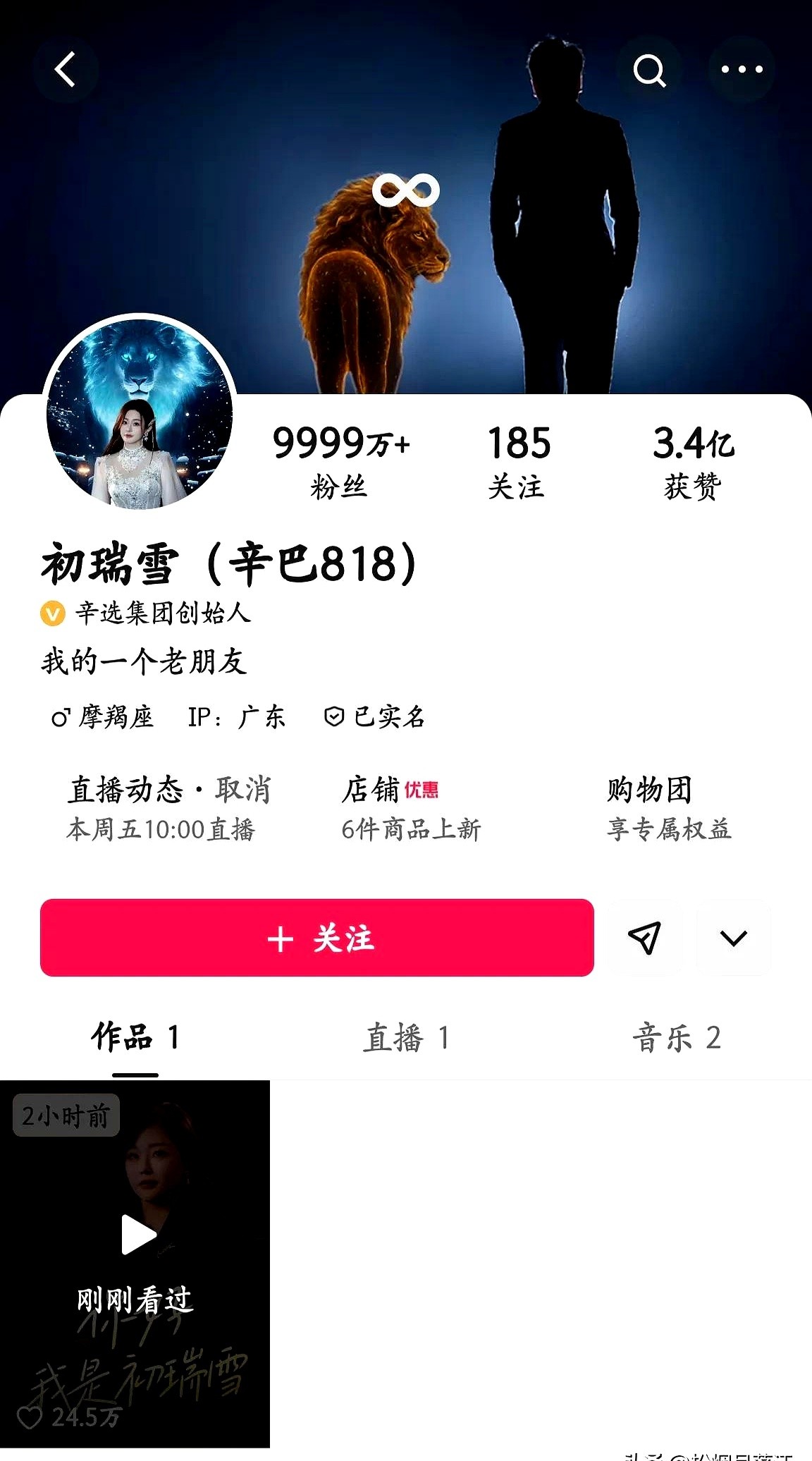View the 3.4亿 获赞 likes details

(x=694, y=462)
